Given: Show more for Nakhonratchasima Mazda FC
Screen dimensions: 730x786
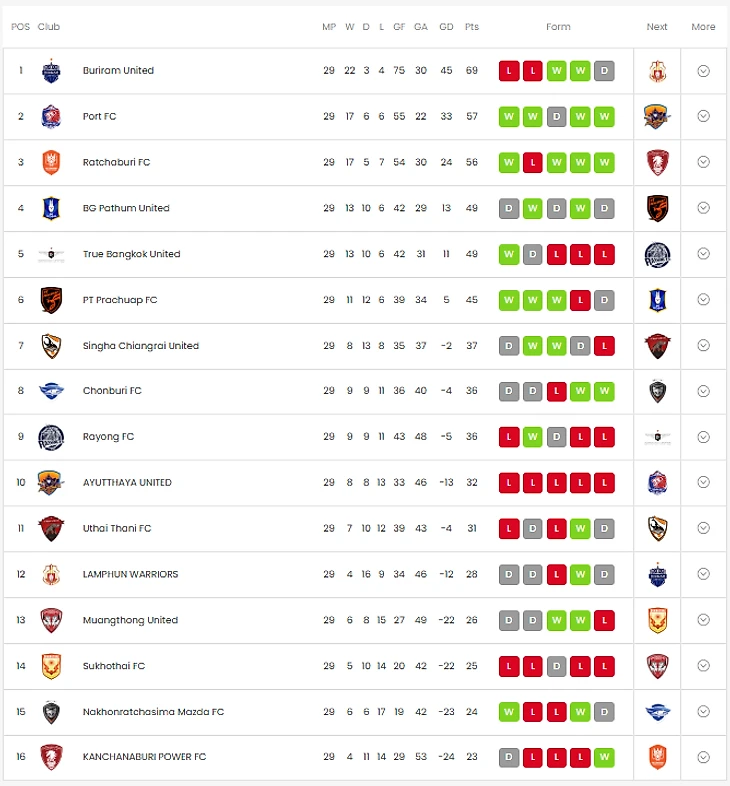Looking at the screenshot, I should [703, 711].
